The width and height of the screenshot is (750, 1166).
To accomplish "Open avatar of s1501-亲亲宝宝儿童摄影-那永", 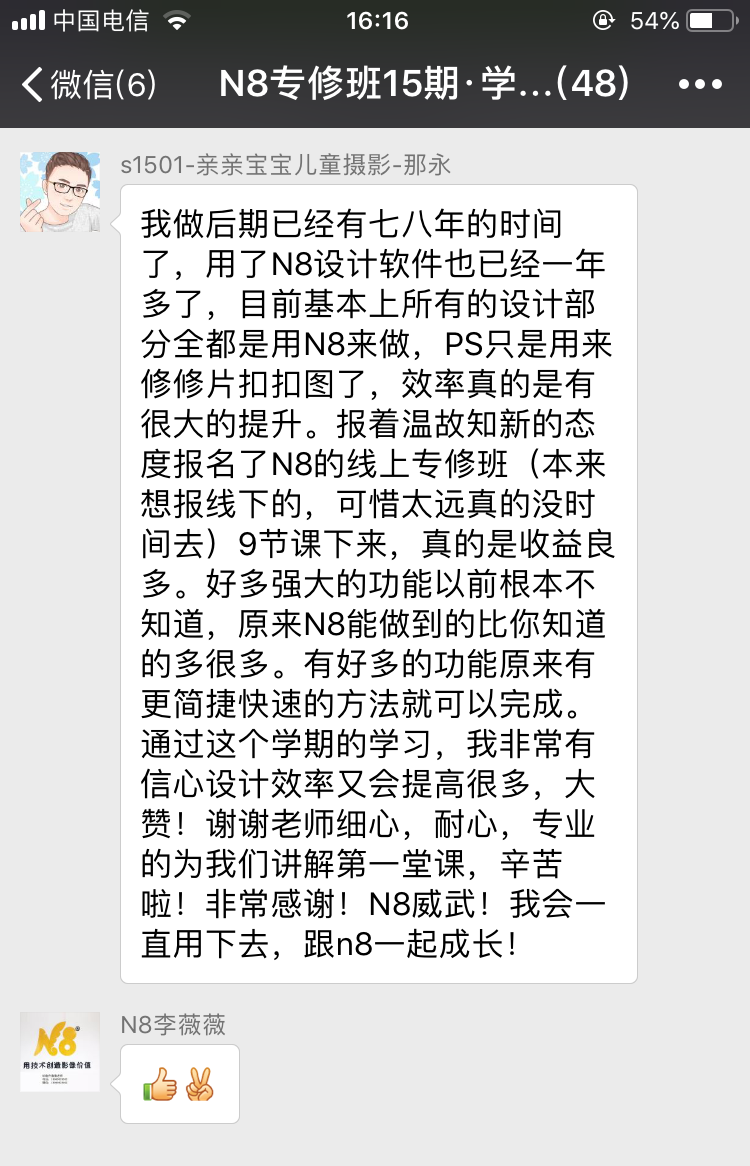I will coord(60,192).
